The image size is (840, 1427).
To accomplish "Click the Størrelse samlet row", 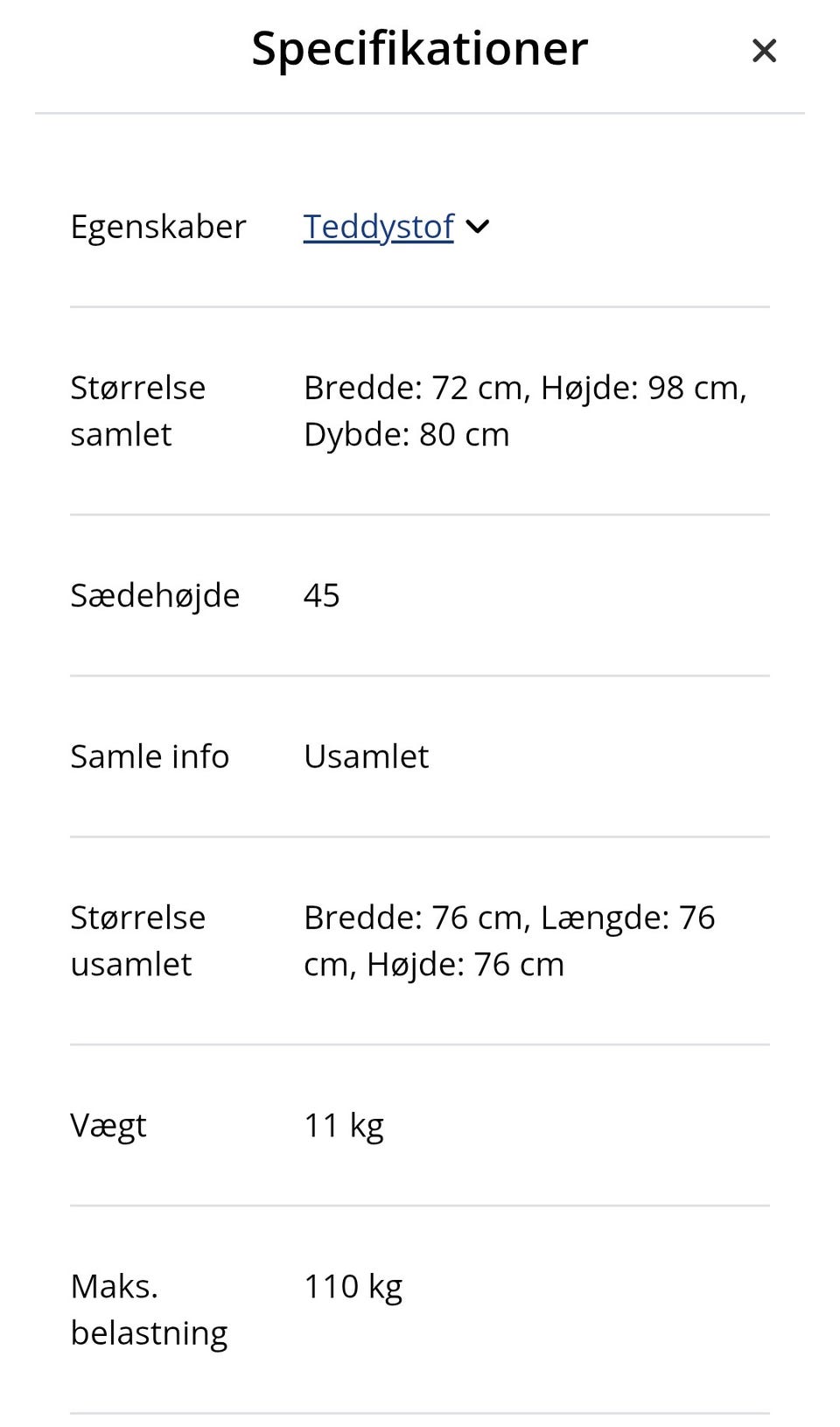I will pyautogui.click(x=420, y=410).
